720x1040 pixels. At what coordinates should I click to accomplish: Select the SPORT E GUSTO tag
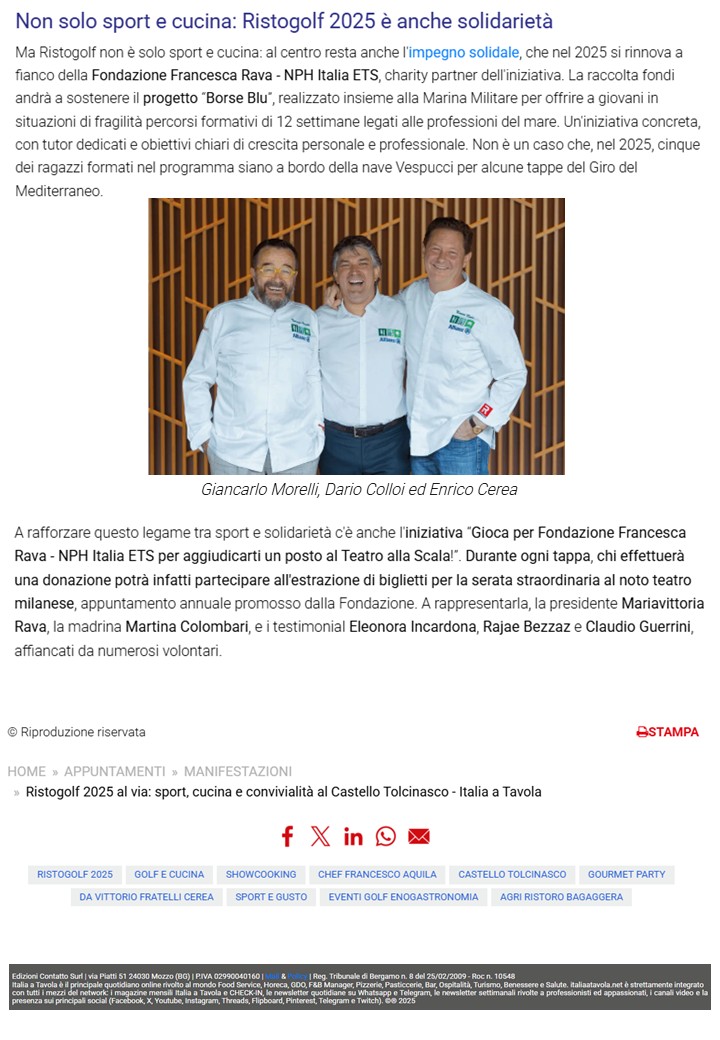coord(271,897)
